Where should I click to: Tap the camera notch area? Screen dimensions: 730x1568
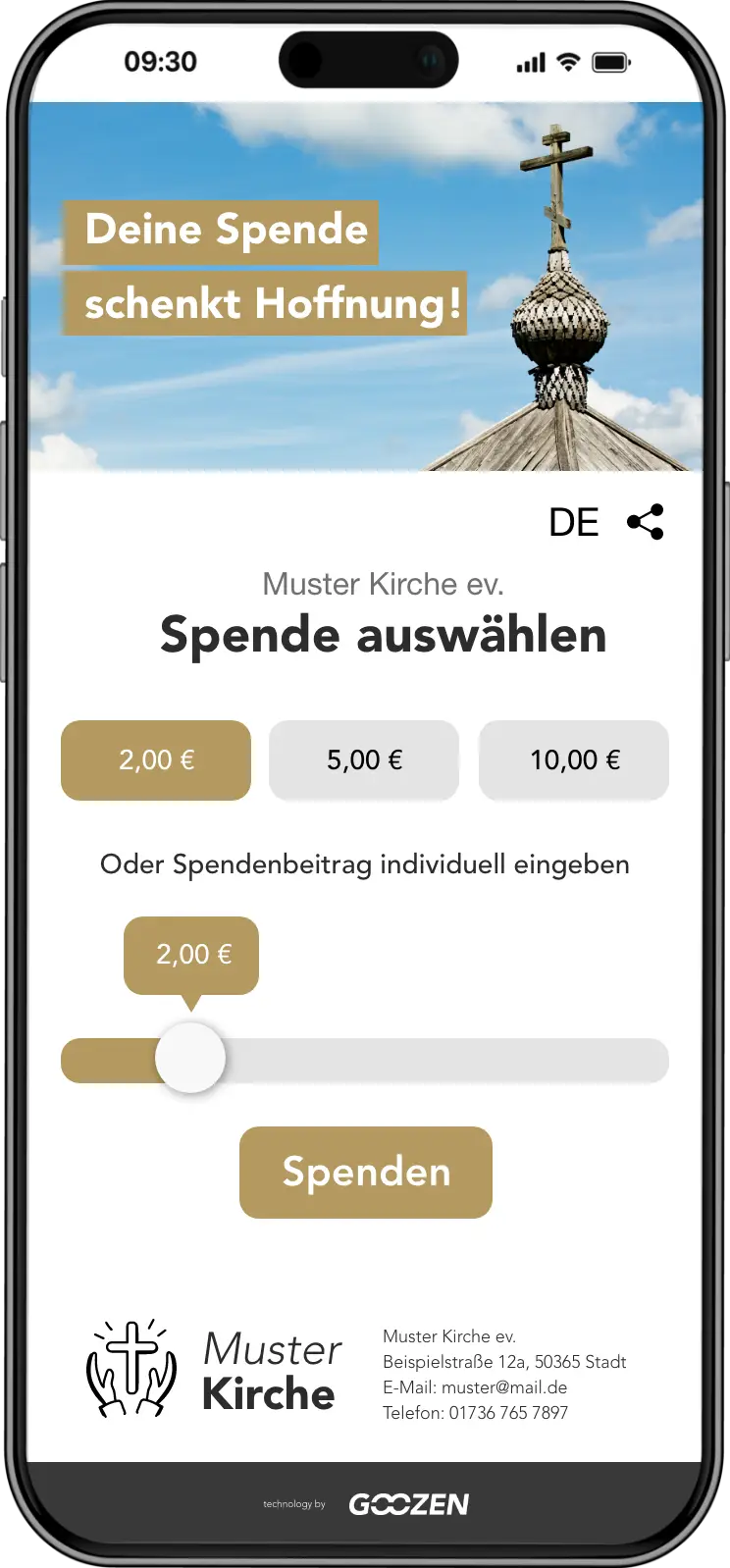coord(368,60)
